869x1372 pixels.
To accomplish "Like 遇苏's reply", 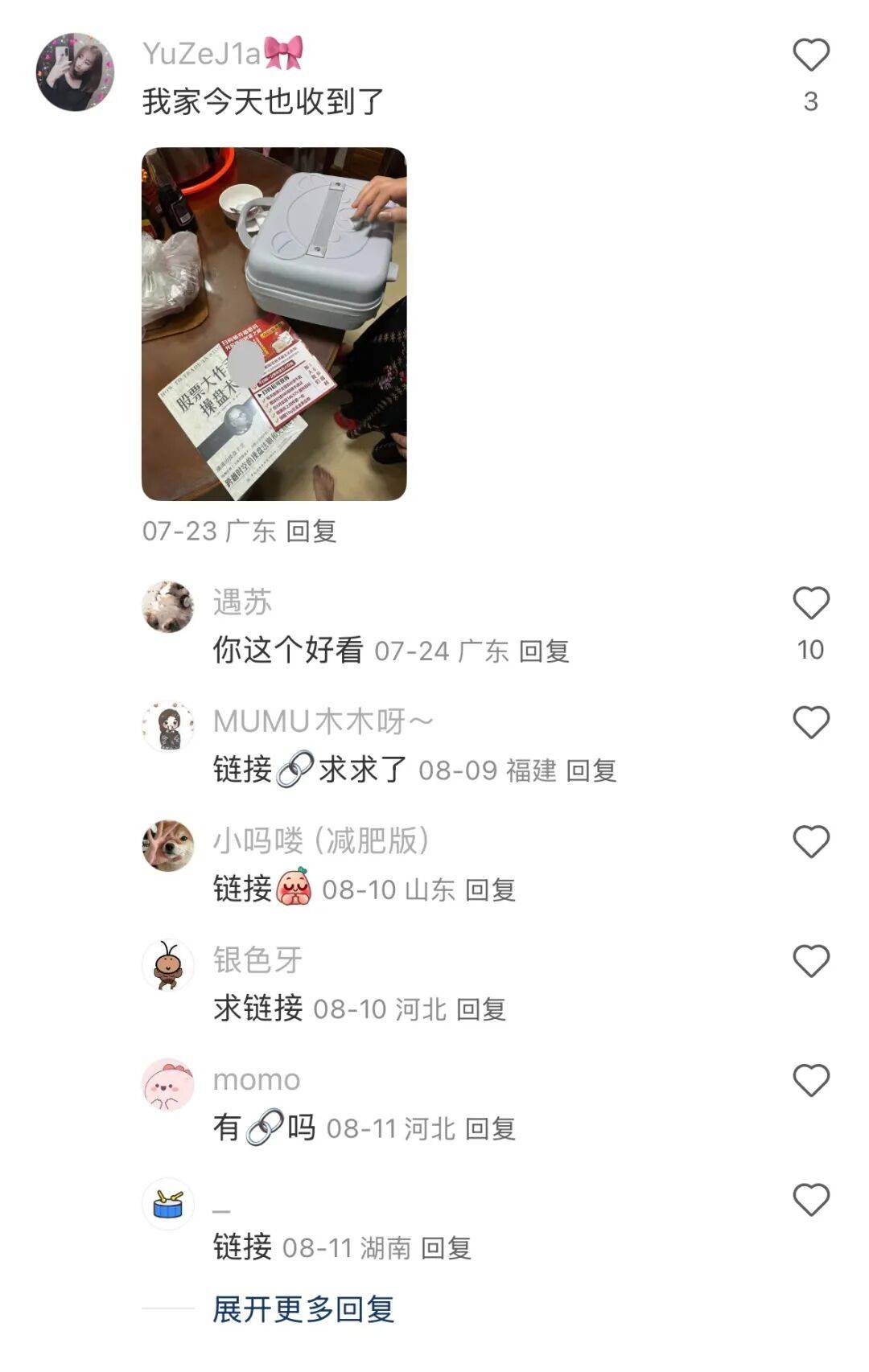I will pos(810,604).
